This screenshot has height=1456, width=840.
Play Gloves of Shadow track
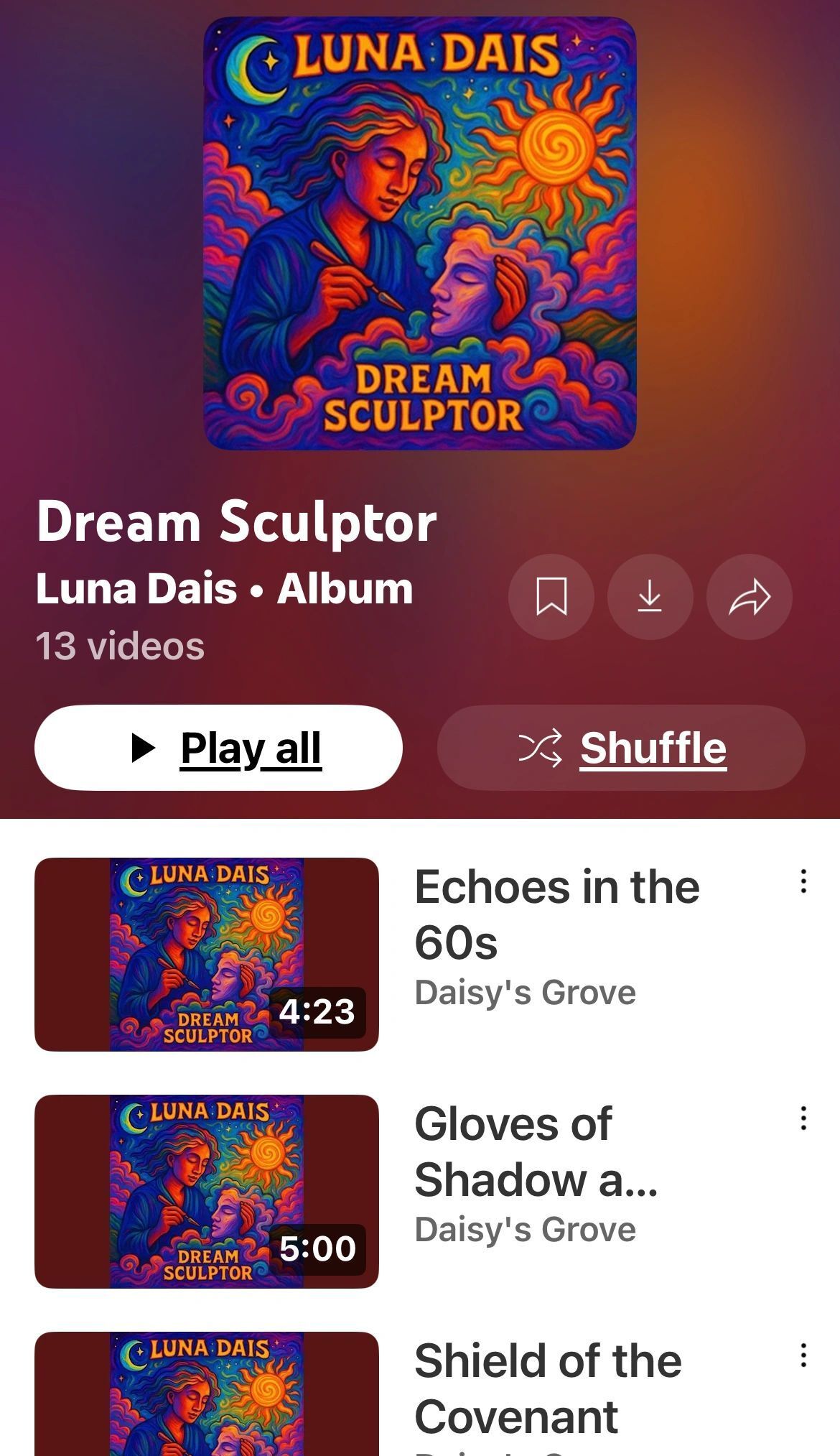(x=207, y=1191)
